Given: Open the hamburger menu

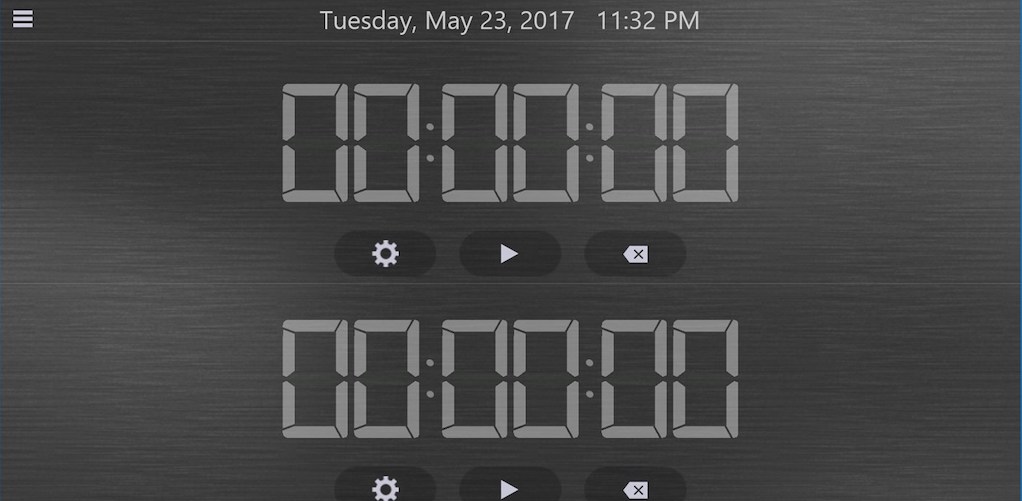Looking at the screenshot, I should click(x=23, y=19).
